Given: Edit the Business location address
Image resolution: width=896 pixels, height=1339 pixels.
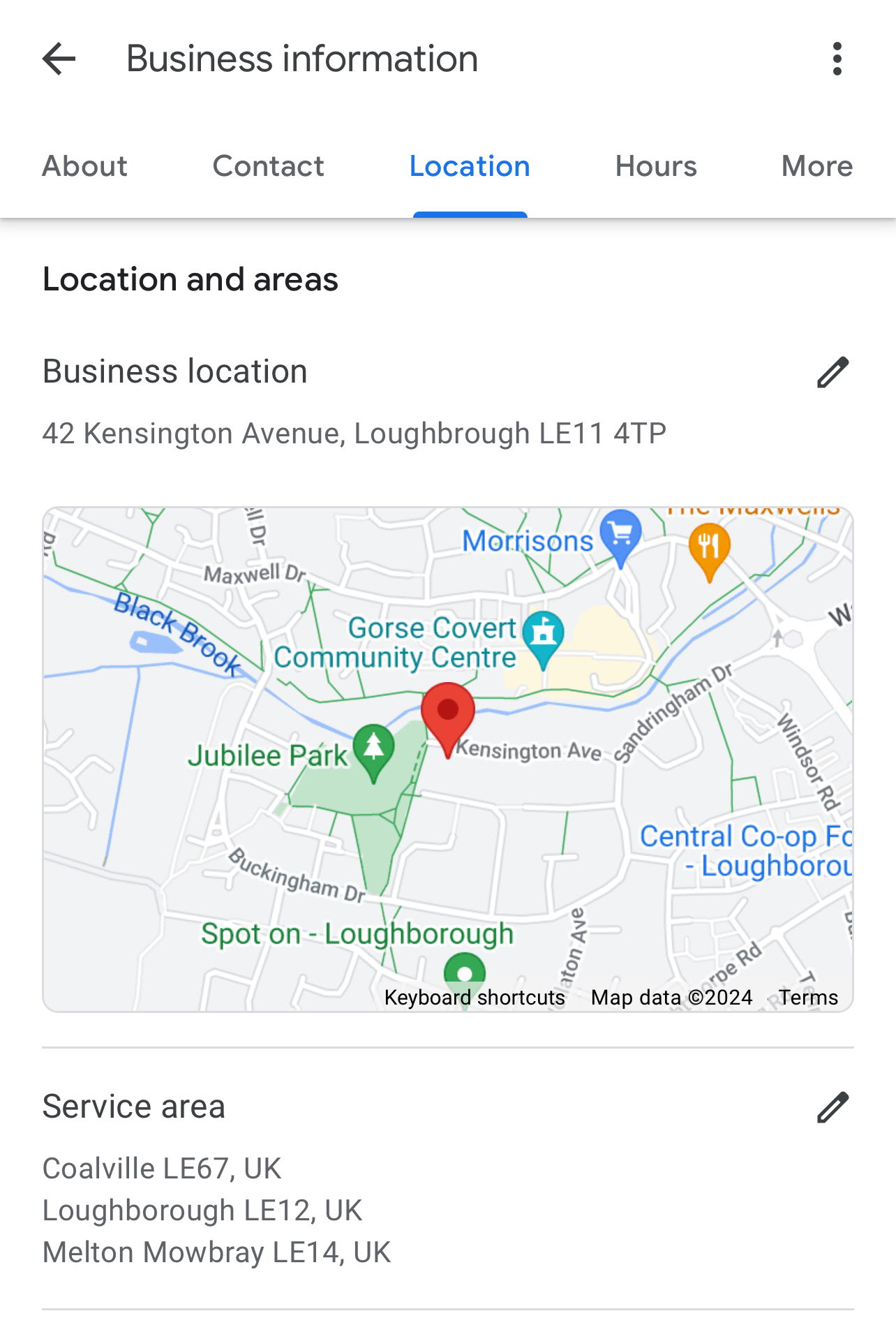Looking at the screenshot, I should pyautogui.click(x=832, y=372).
